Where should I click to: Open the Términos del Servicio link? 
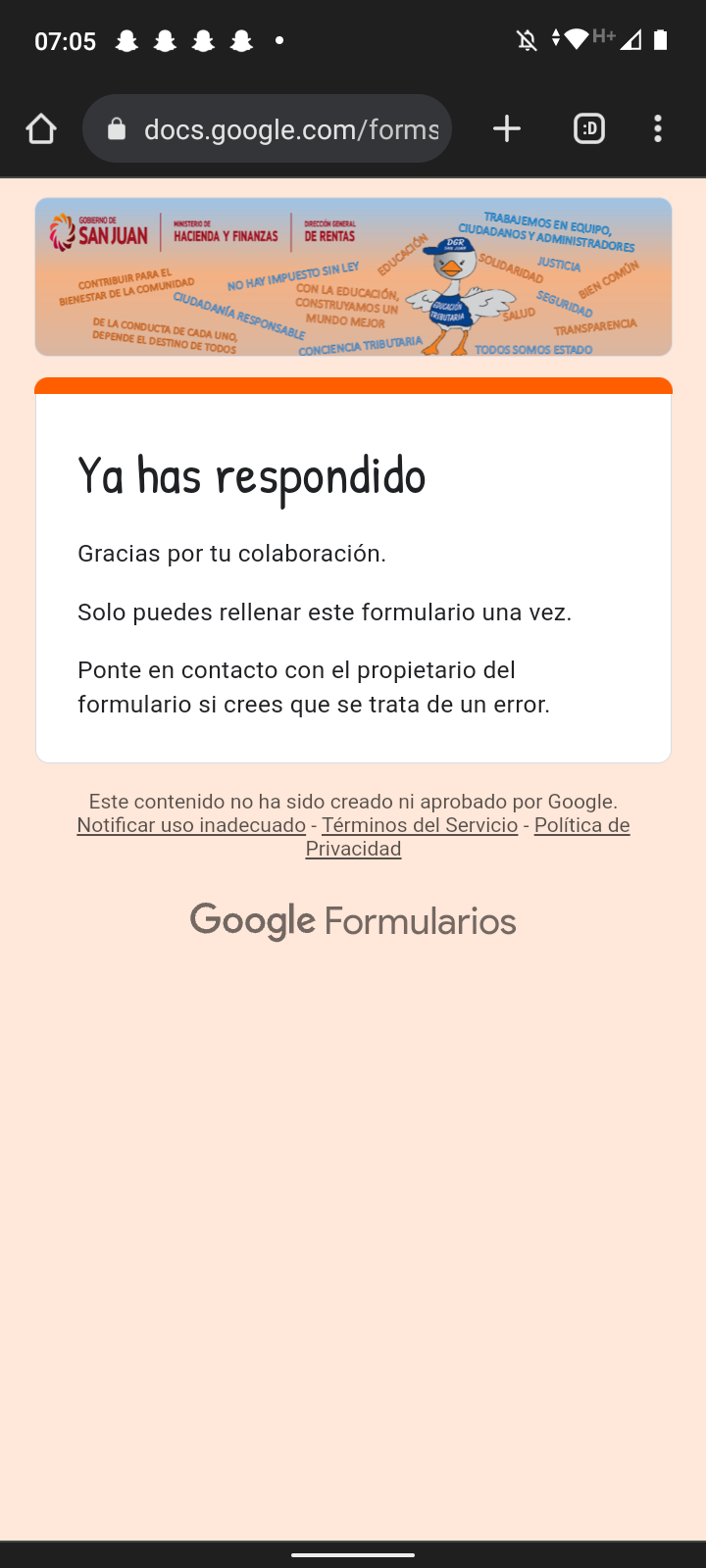[420, 825]
